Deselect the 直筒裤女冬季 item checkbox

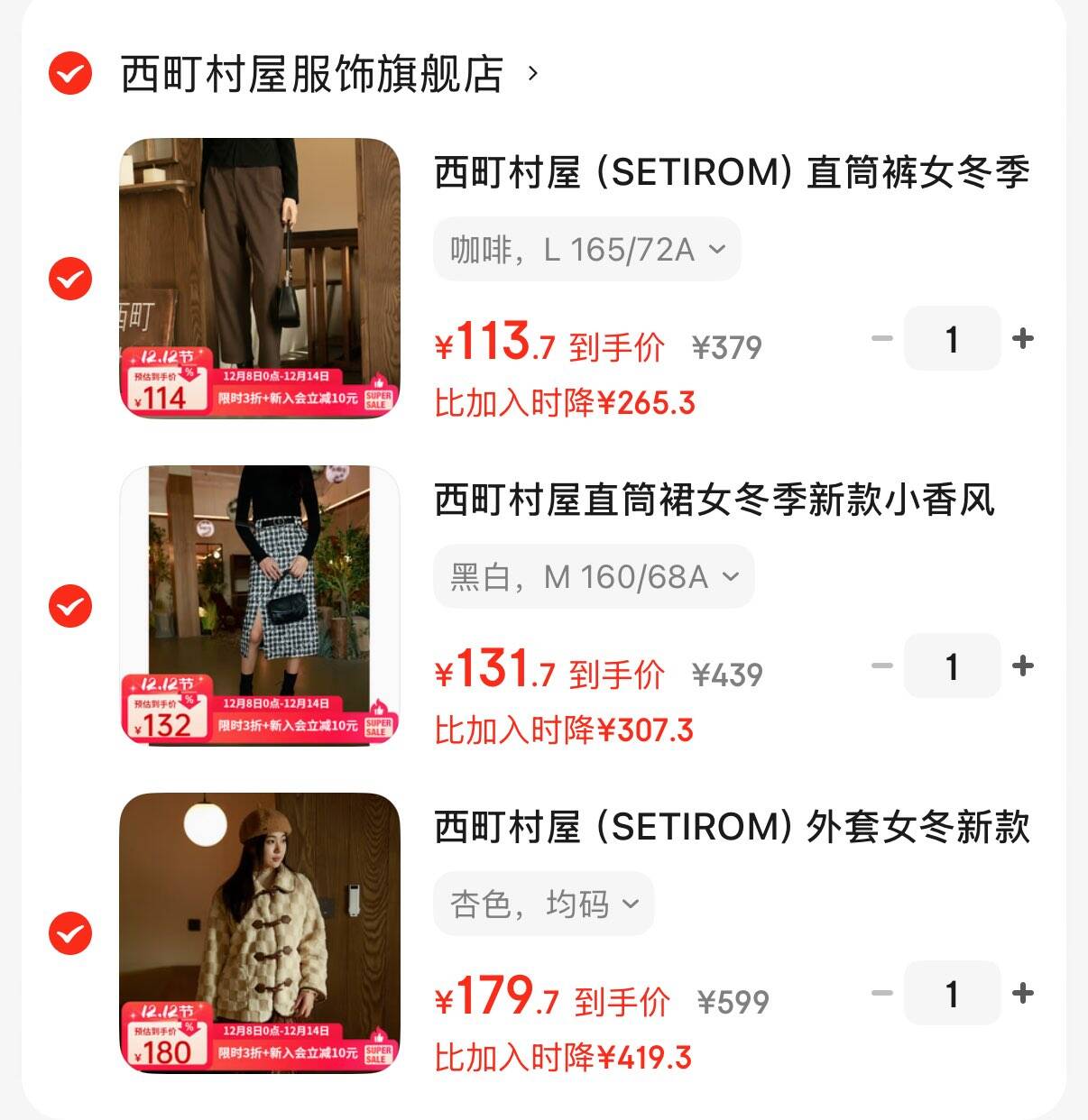click(70, 279)
